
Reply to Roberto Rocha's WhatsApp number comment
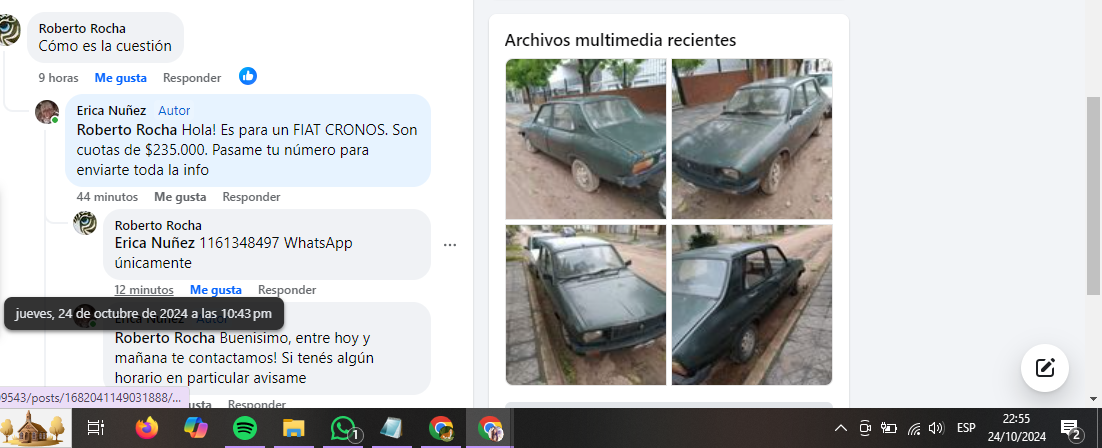point(287,290)
